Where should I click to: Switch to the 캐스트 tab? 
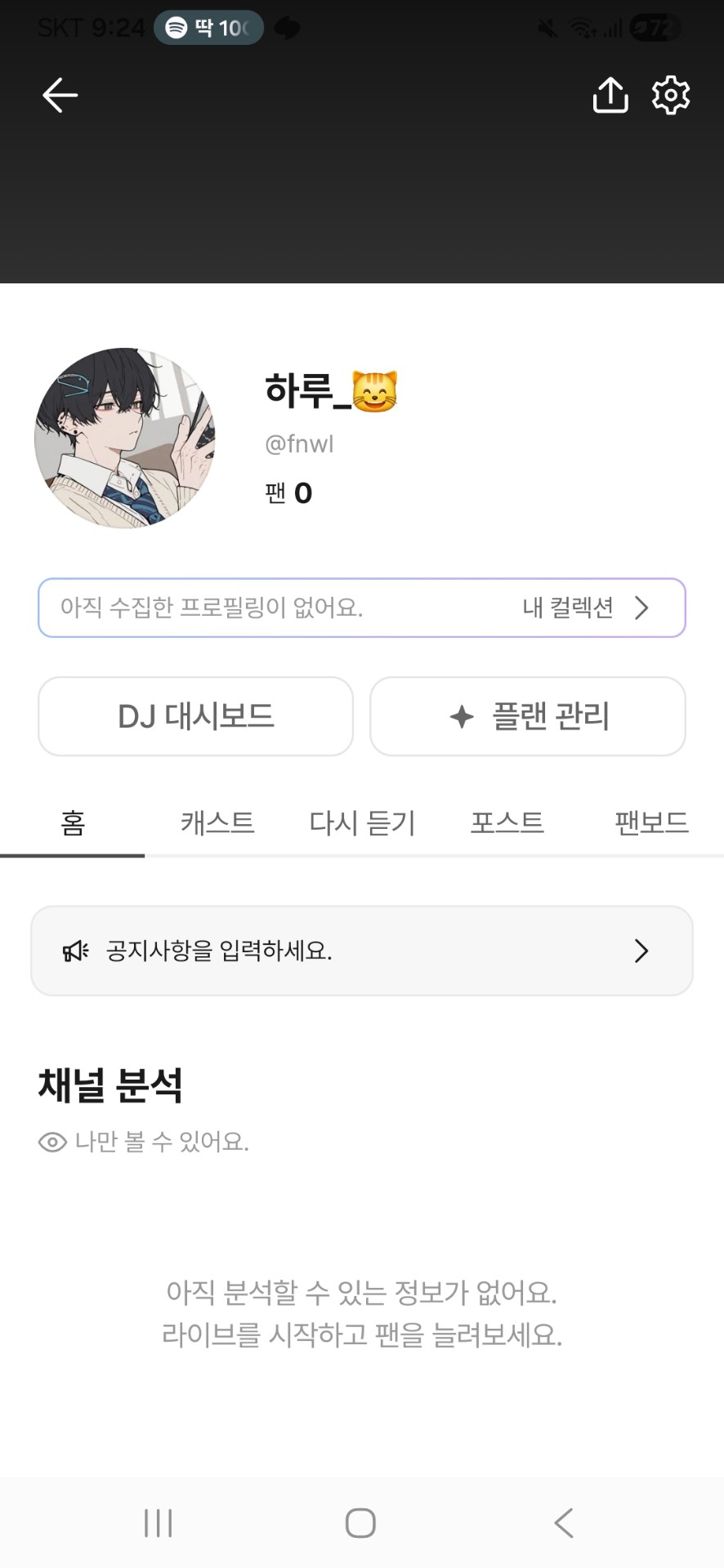(x=217, y=822)
